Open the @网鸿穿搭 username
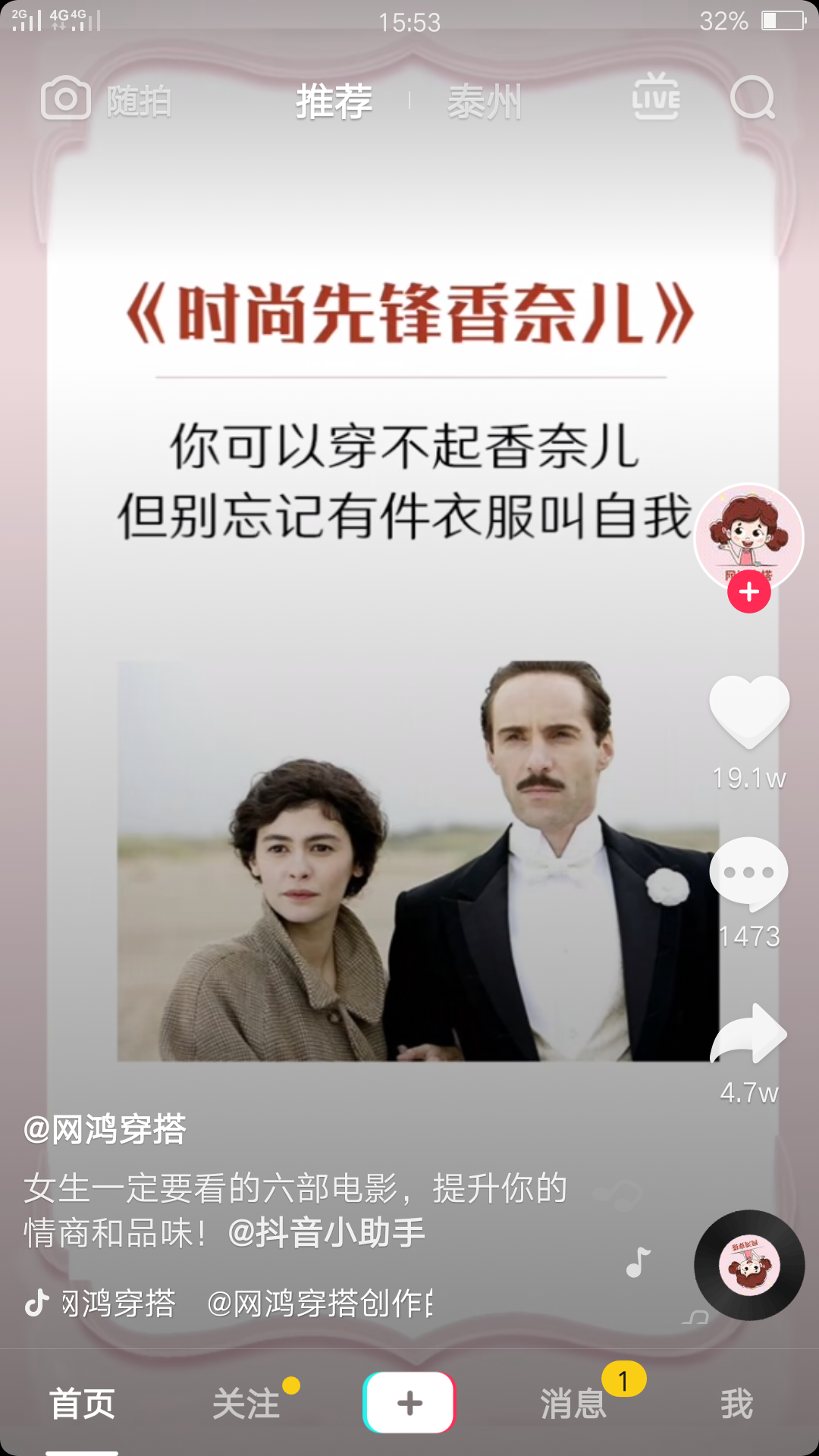The image size is (819, 1456). [105, 1129]
